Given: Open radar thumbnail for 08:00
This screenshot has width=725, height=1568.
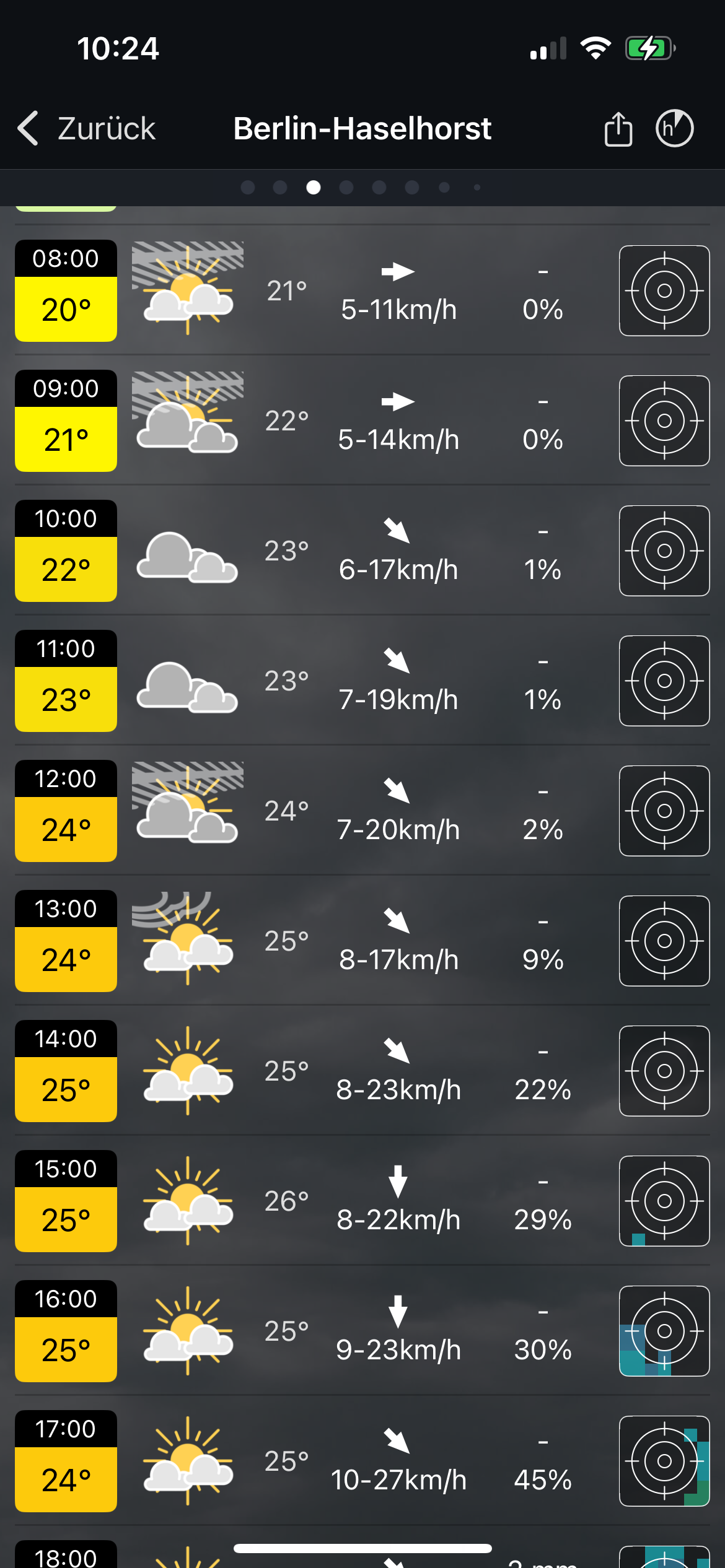Looking at the screenshot, I should click(x=664, y=290).
